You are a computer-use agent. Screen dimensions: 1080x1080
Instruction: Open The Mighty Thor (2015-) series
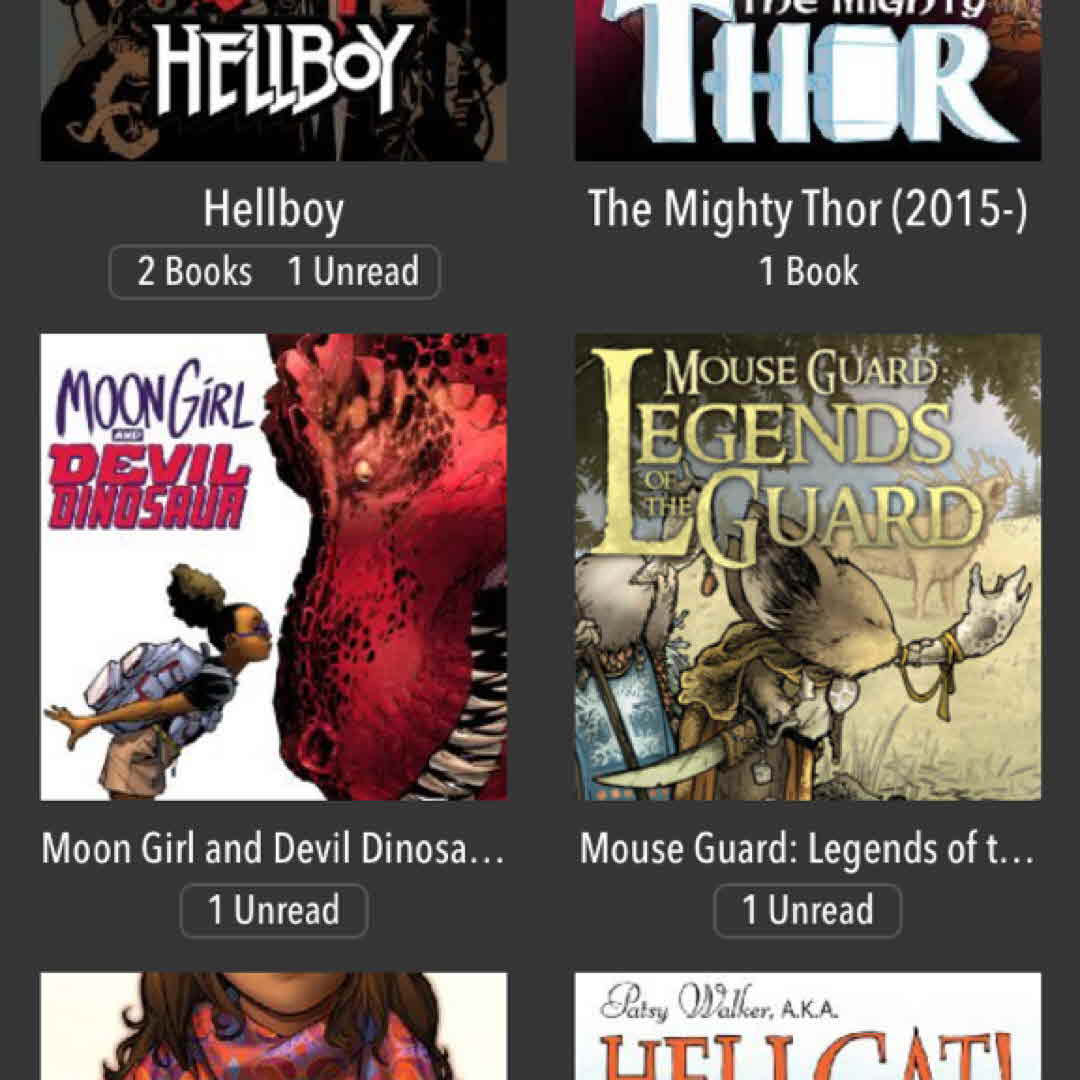[807, 80]
